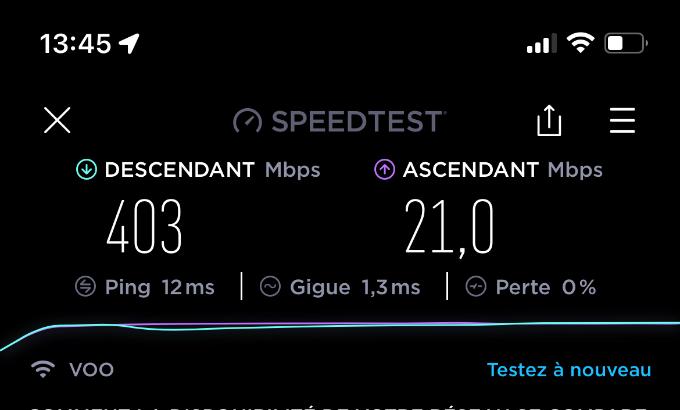Close the speed test results
This screenshot has height=410, width=680.
point(57,121)
